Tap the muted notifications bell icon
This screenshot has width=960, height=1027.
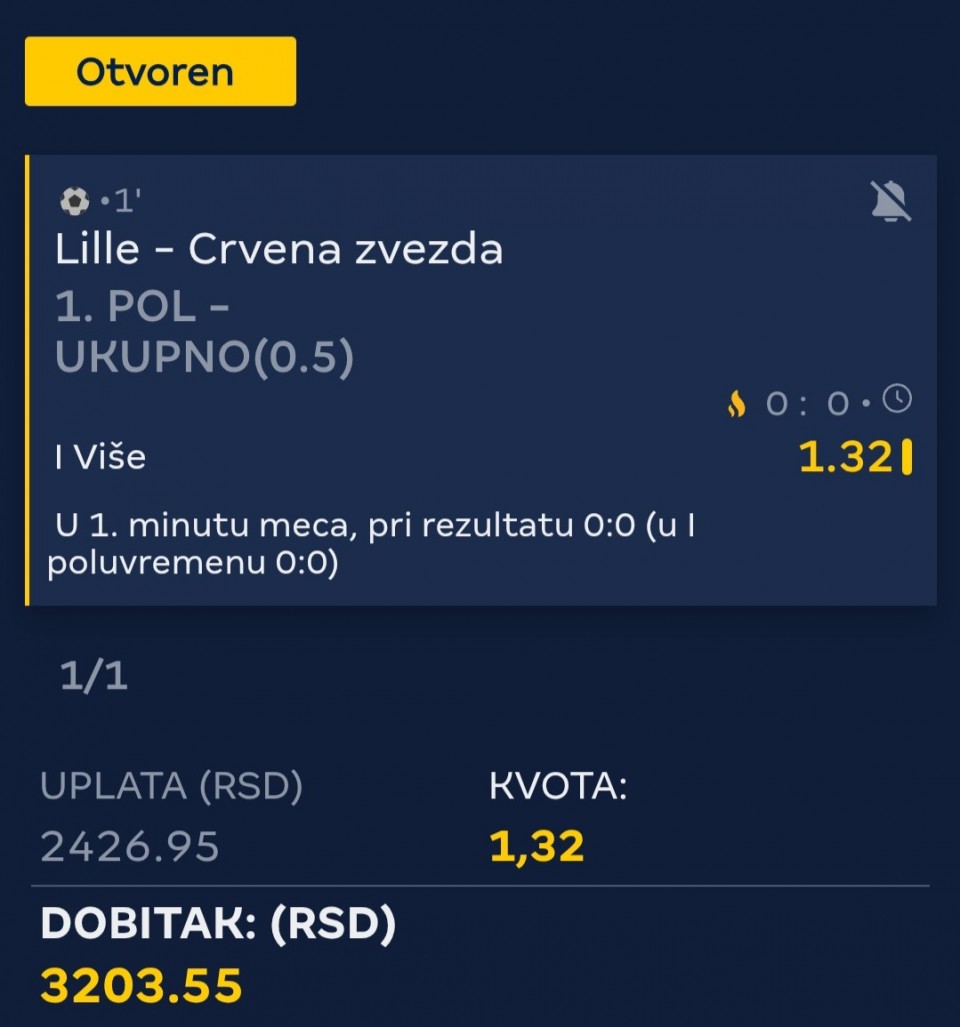(x=889, y=203)
